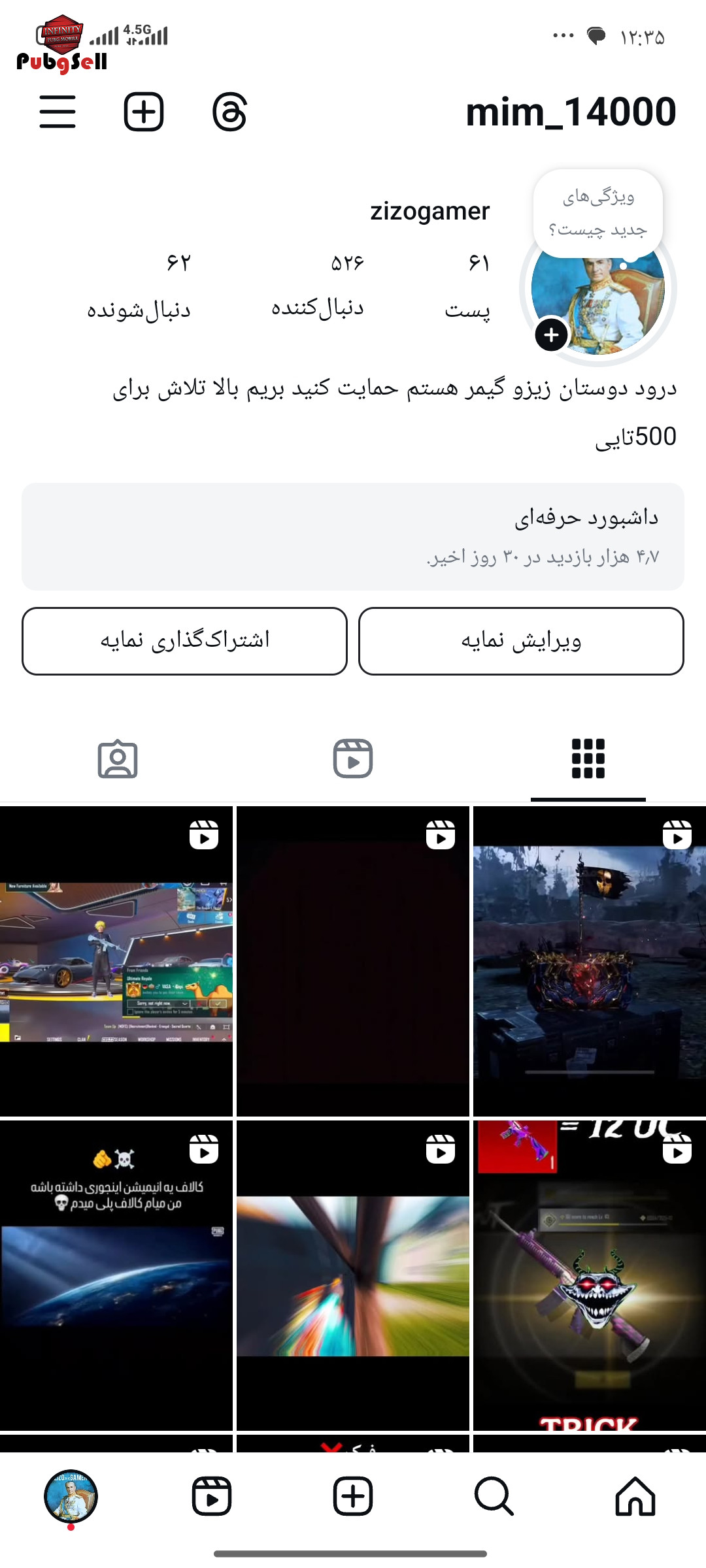Open the reel with the earth from space
Viewport: 706px width, 1568px height.
tap(116, 1275)
